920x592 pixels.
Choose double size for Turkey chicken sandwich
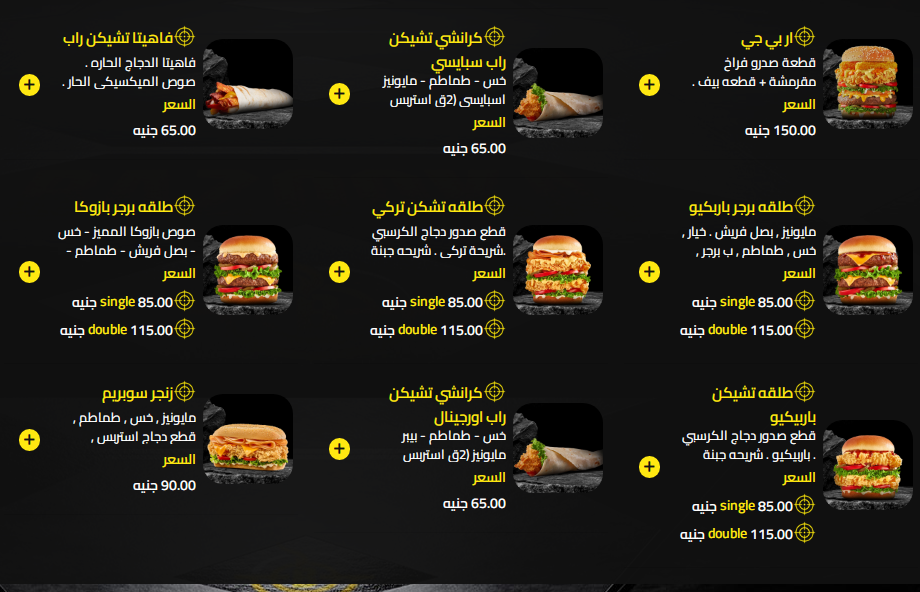(494, 329)
